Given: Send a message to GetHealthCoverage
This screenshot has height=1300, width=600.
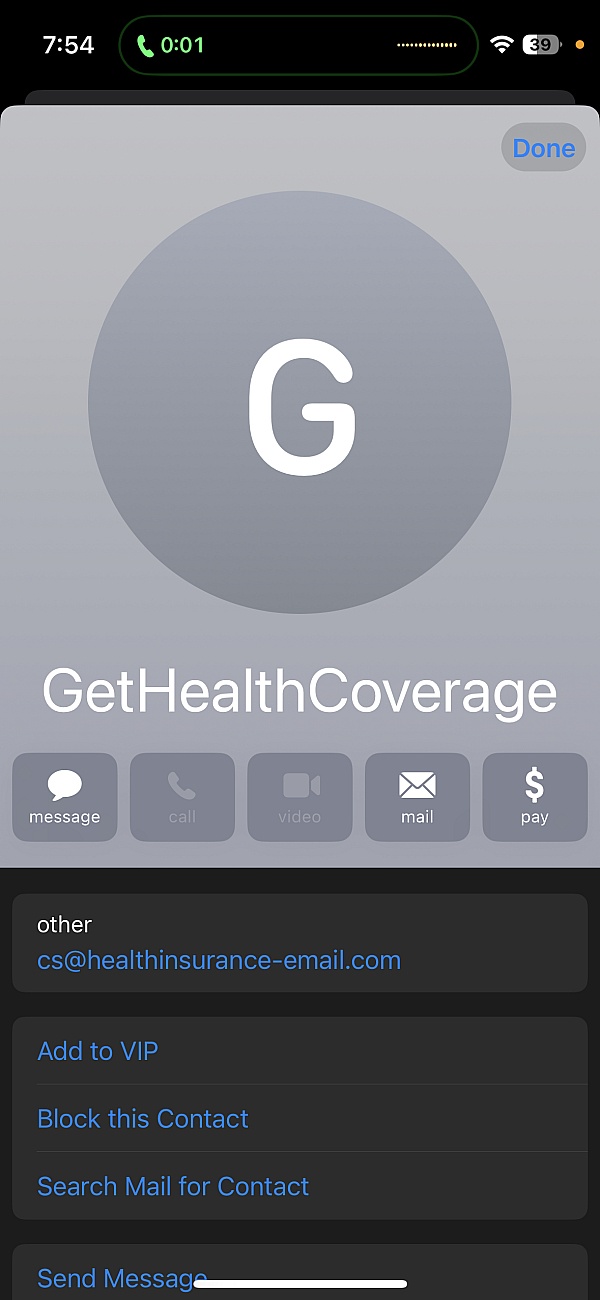Looking at the screenshot, I should pyautogui.click(x=65, y=797).
